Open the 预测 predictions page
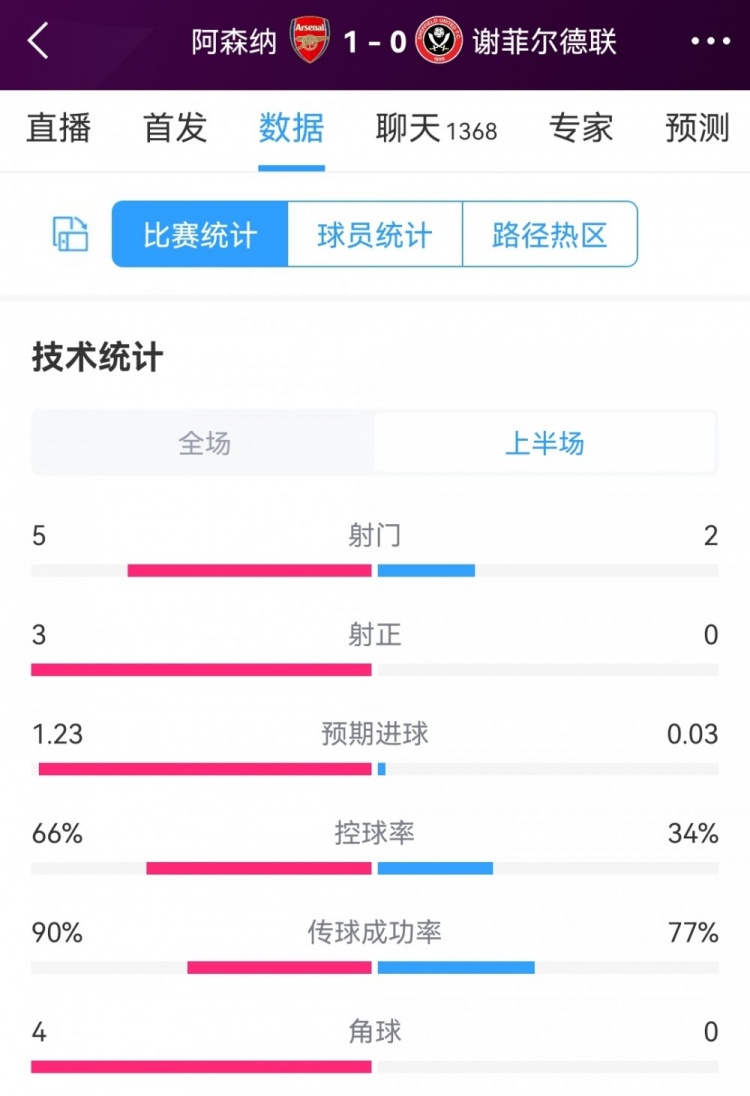Image resolution: width=750 pixels, height=1096 pixels. tap(695, 129)
